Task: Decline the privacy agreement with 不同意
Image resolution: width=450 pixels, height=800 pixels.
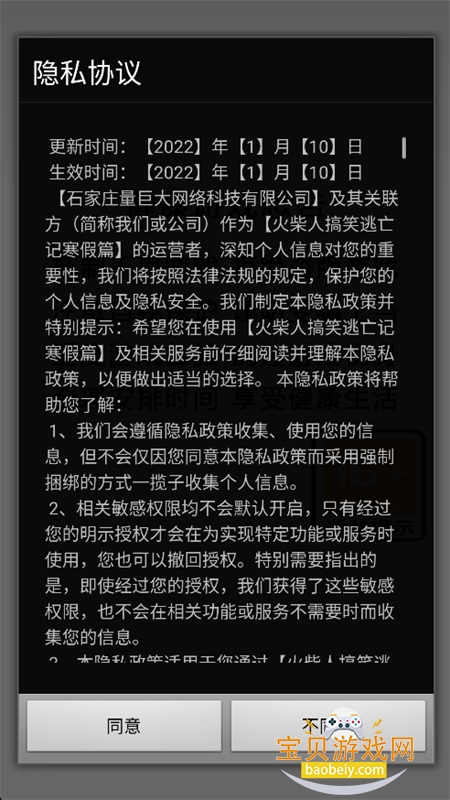Action: point(328,726)
